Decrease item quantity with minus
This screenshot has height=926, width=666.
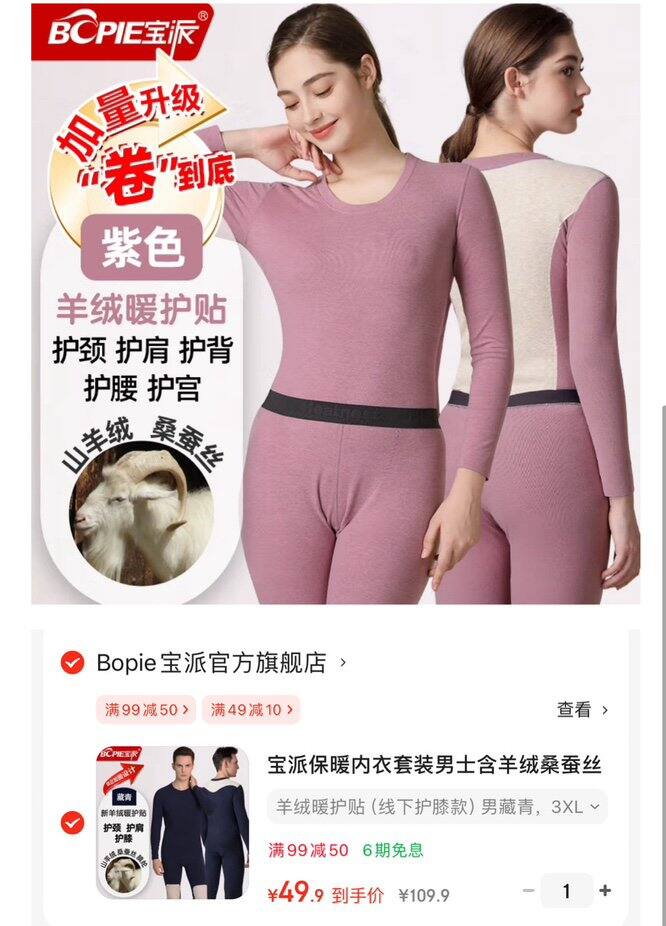tap(529, 890)
